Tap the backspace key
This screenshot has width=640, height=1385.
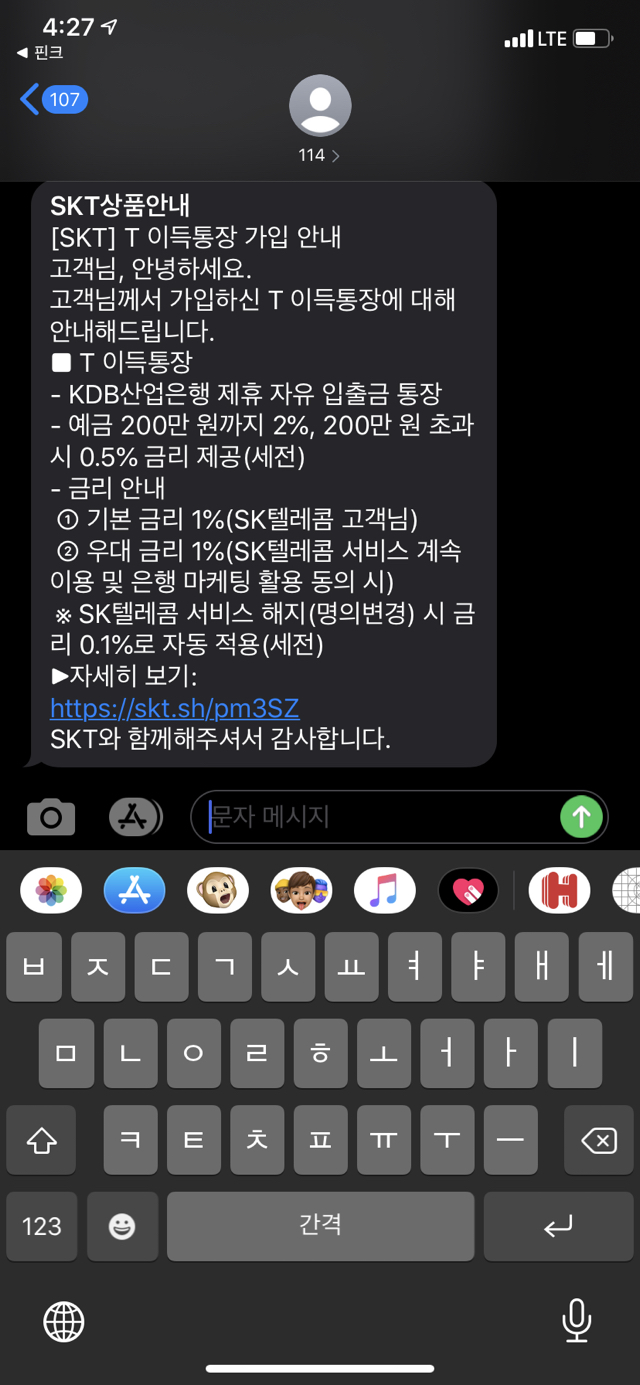(598, 1140)
